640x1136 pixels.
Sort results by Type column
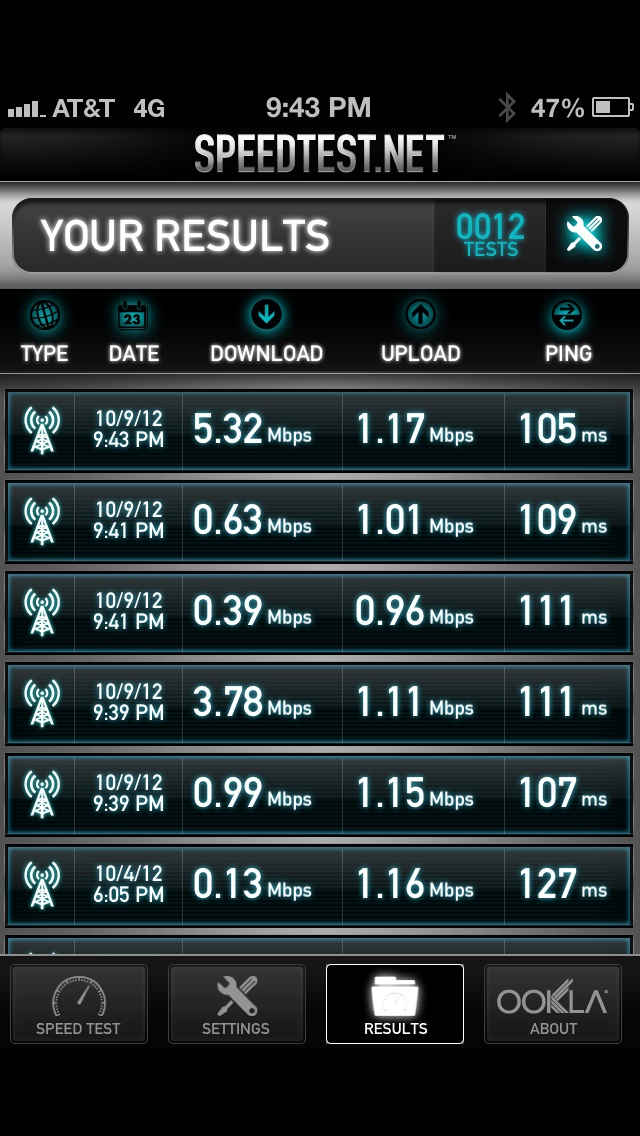click(x=44, y=333)
